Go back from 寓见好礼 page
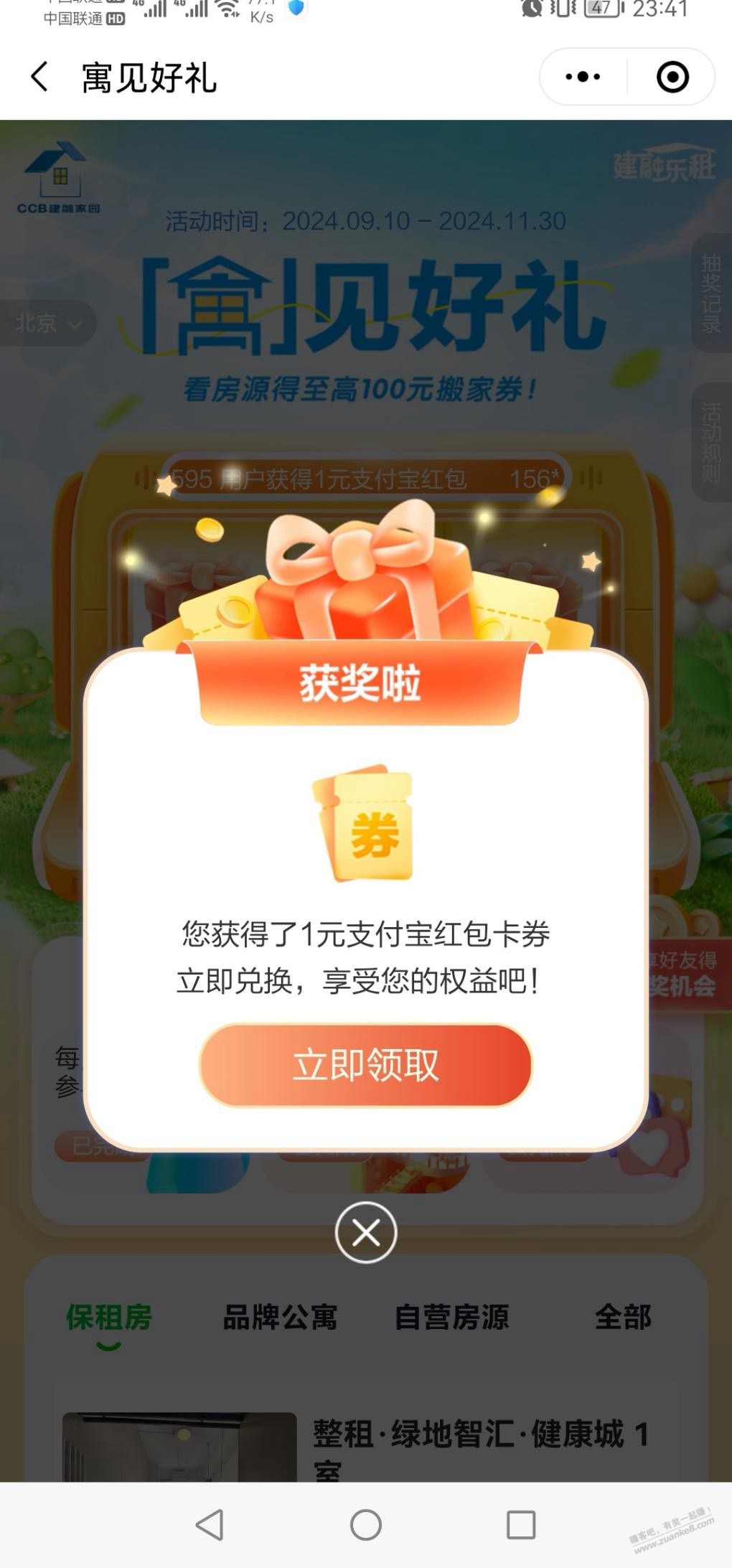 click(39, 77)
